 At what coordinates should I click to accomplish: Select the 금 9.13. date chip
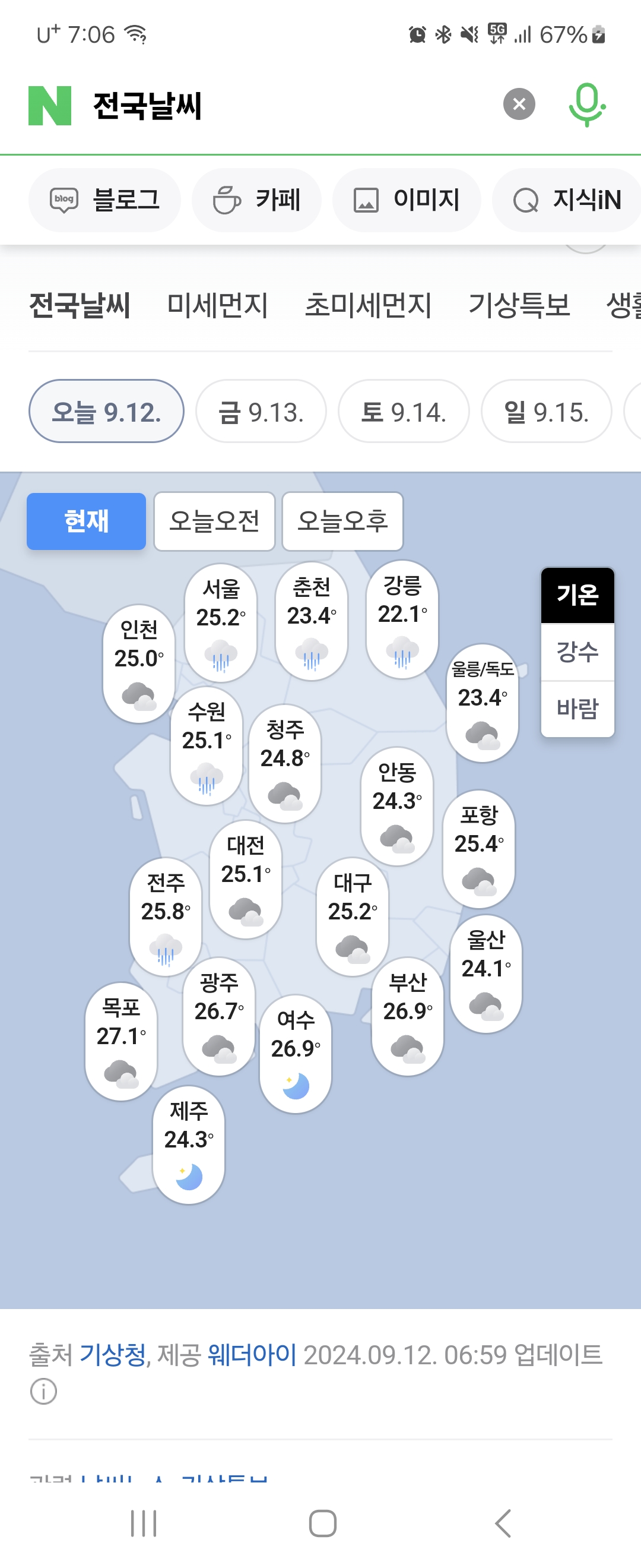(261, 412)
